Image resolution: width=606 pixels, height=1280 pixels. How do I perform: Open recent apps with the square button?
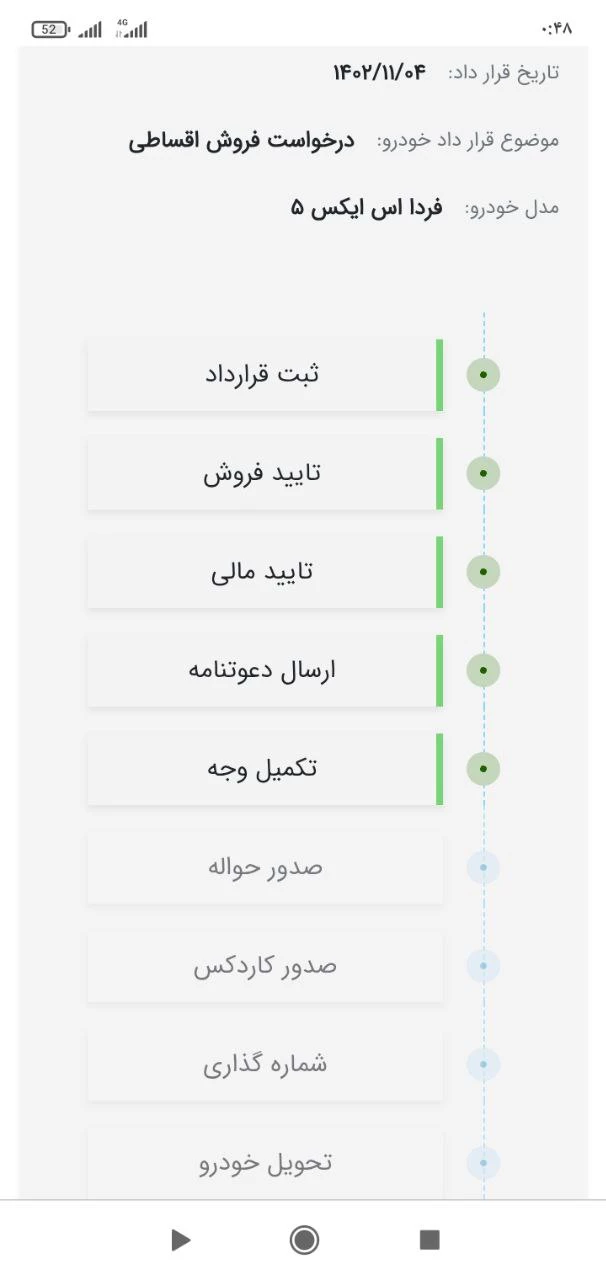[x=429, y=1241]
